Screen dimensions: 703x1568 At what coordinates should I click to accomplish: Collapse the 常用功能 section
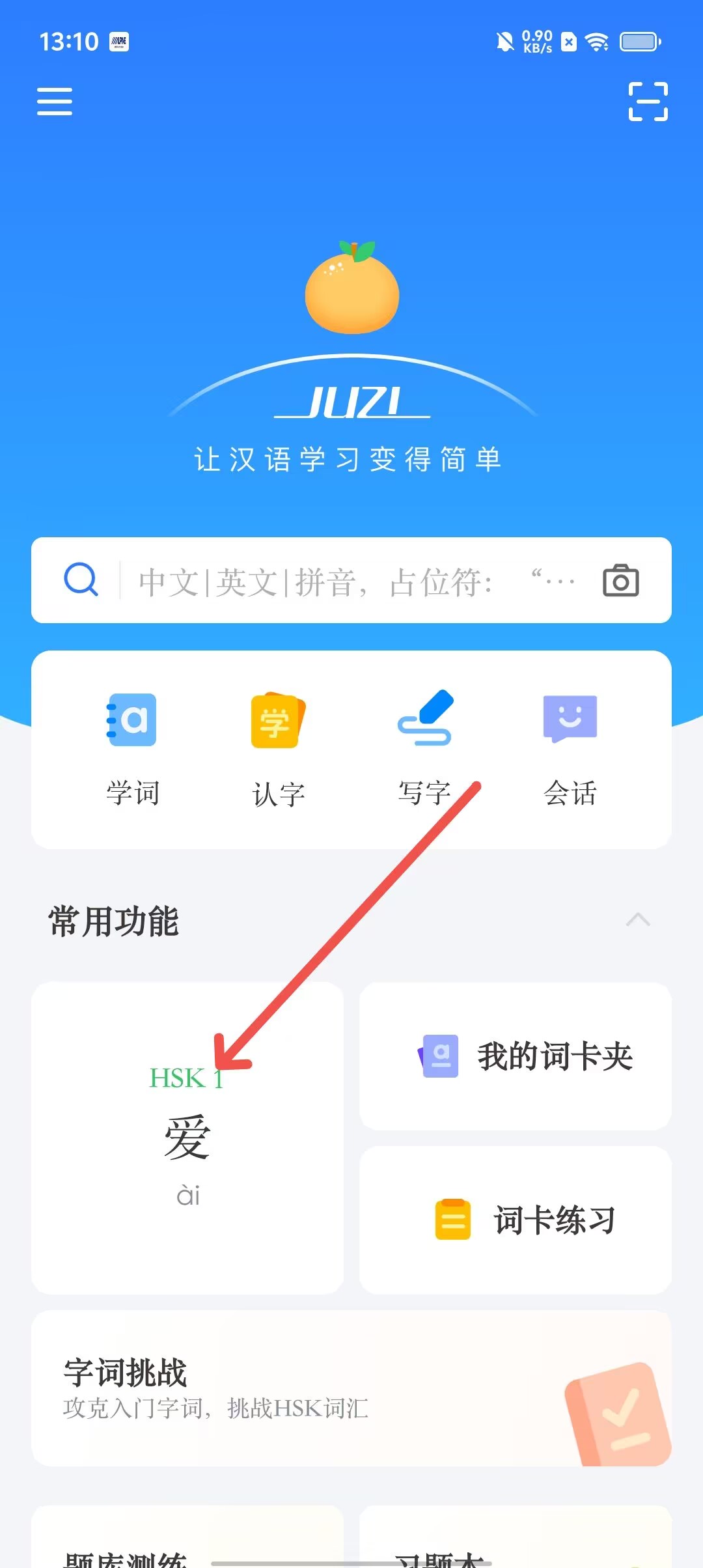(638, 920)
